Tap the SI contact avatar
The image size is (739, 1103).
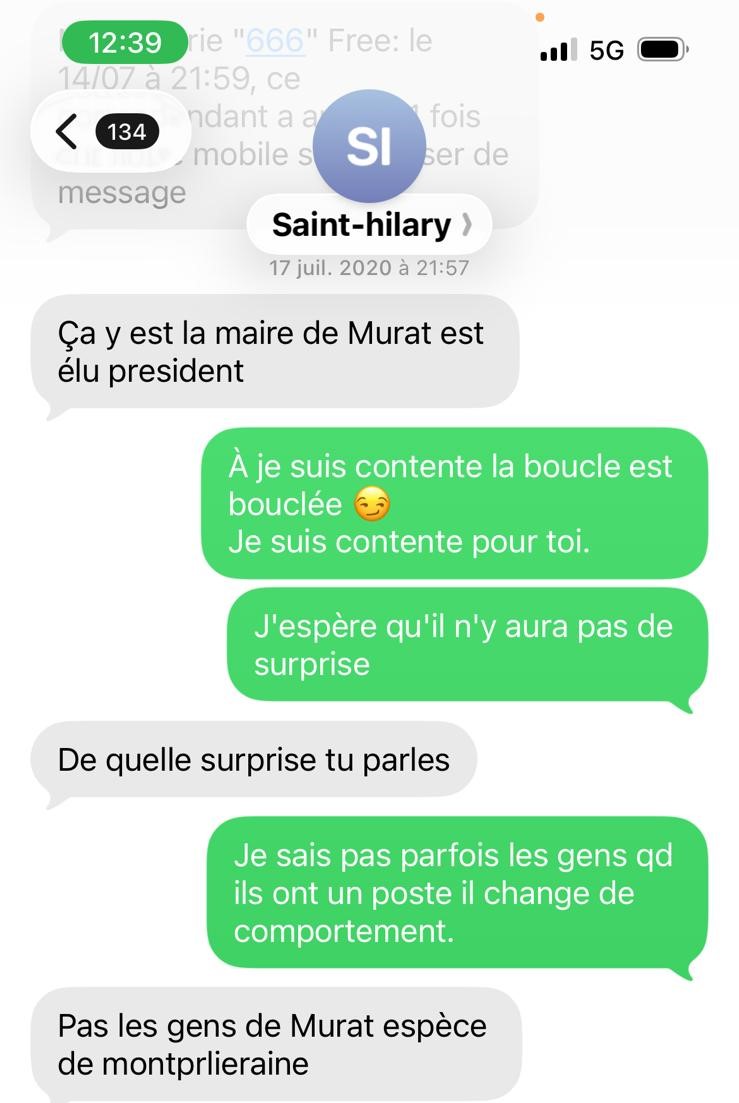(369, 146)
